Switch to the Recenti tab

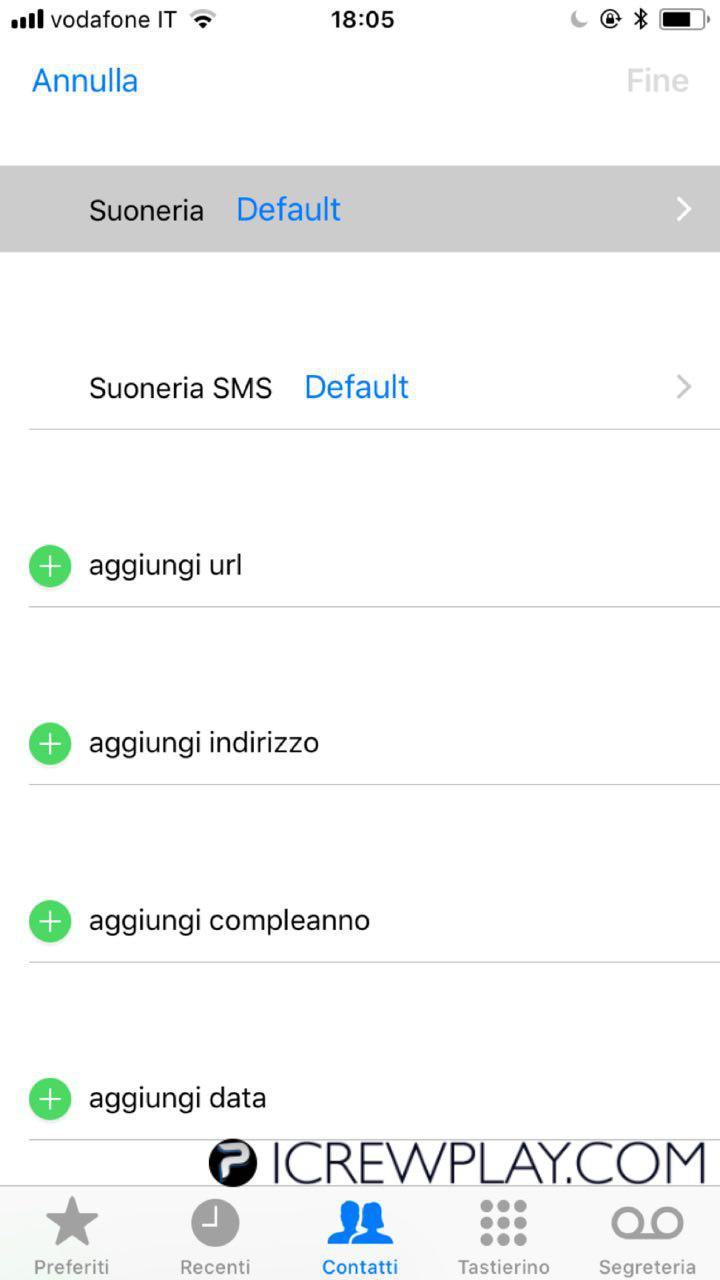click(x=215, y=1236)
